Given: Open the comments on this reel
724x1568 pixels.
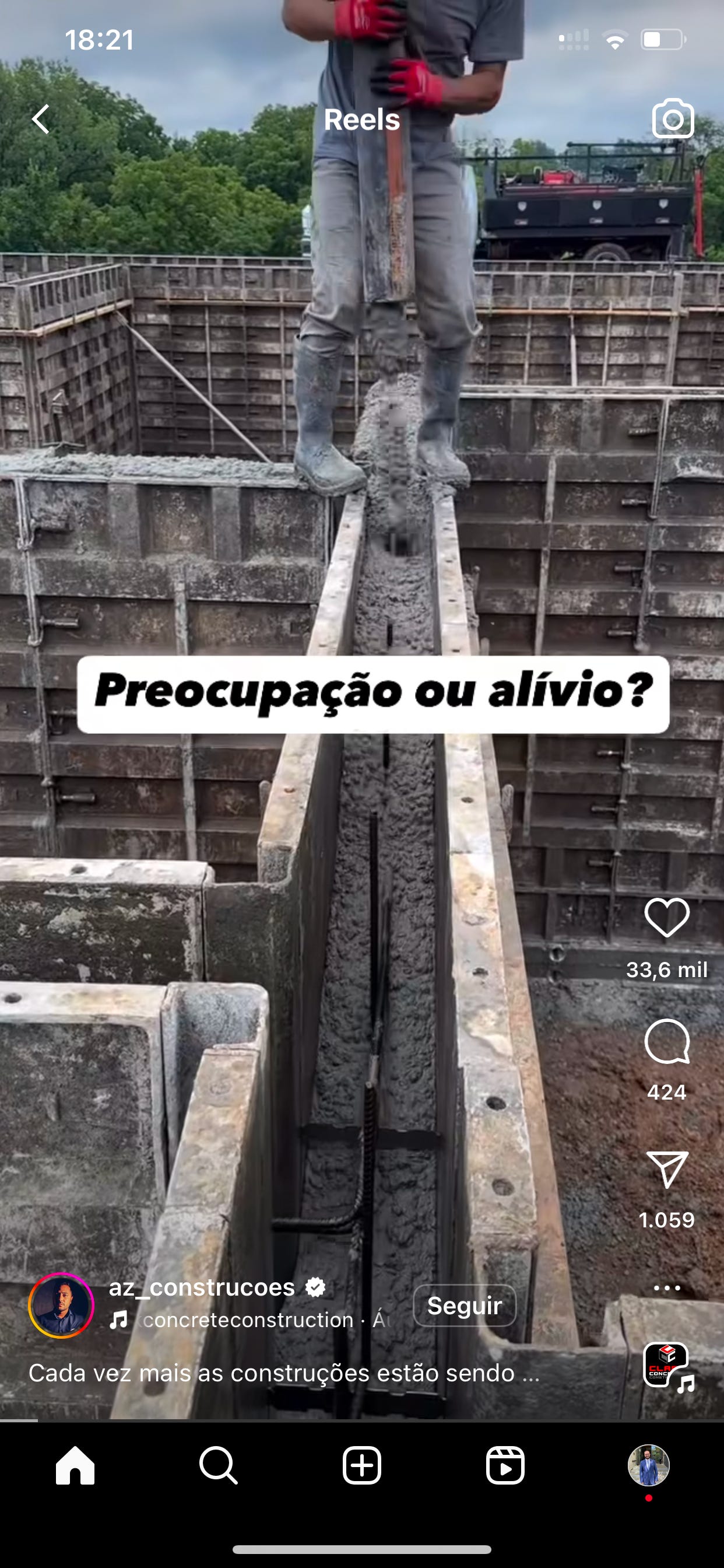Looking at the screenshot, I should pos(667,1041).
